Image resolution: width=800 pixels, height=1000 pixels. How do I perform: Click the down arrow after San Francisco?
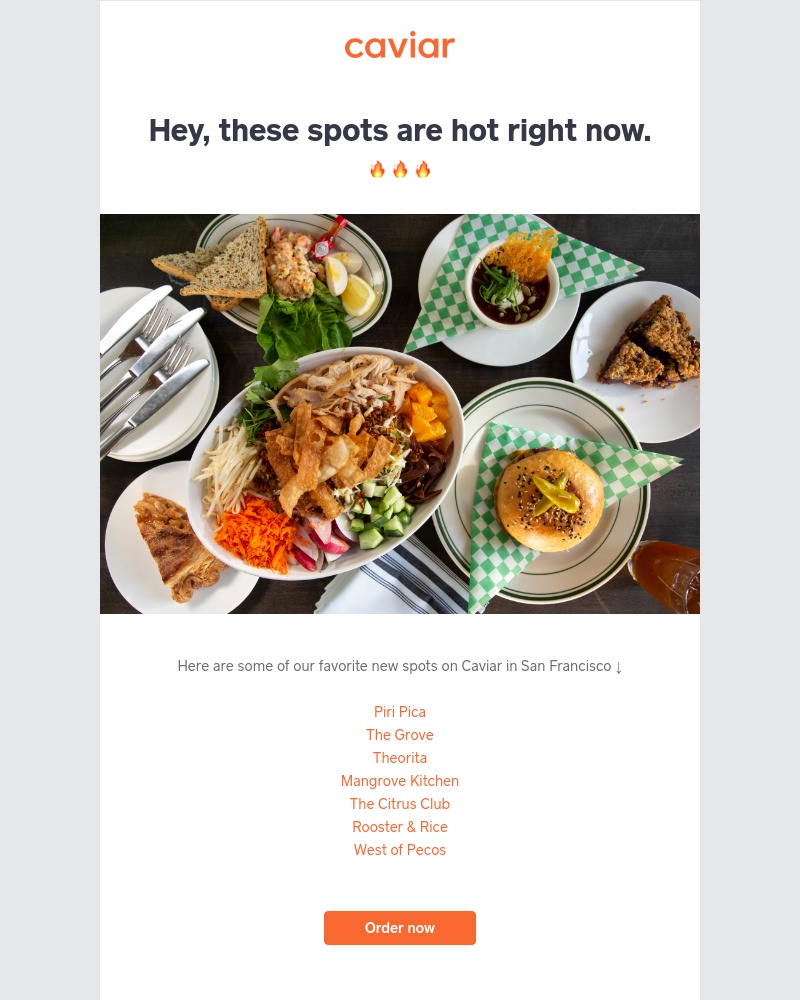point(618,666)
